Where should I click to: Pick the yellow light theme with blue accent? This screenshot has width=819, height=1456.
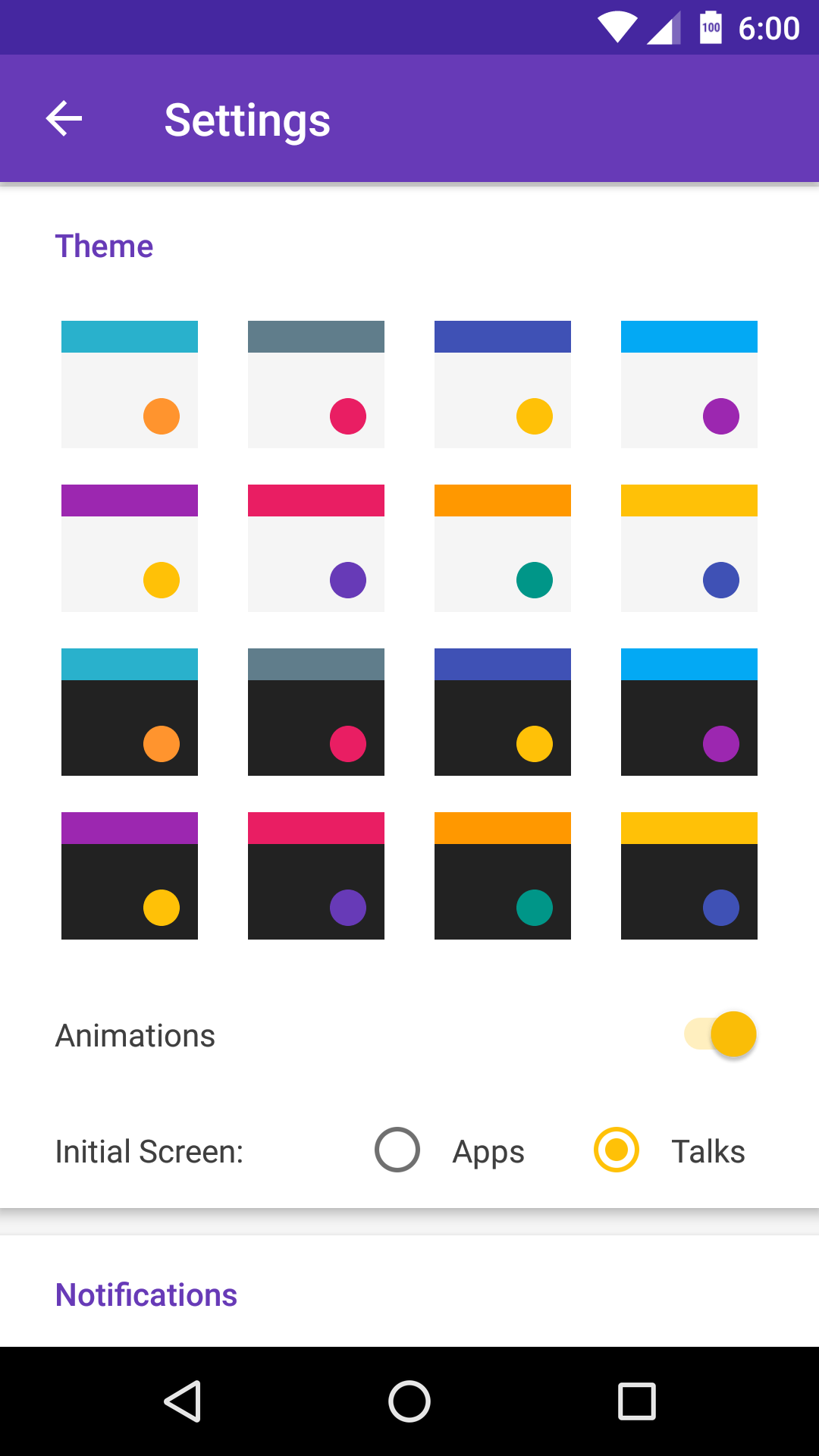pyautogui.click(x=689, y=548)
